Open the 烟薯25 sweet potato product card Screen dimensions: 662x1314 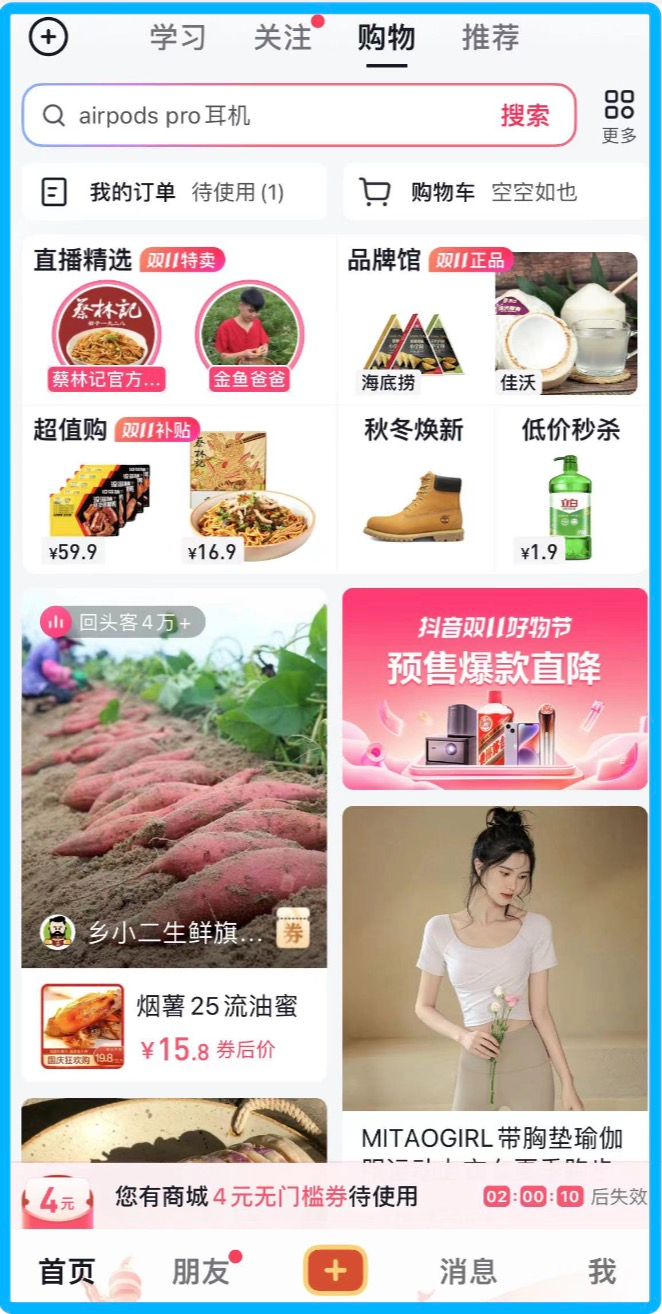click(174, 830)
